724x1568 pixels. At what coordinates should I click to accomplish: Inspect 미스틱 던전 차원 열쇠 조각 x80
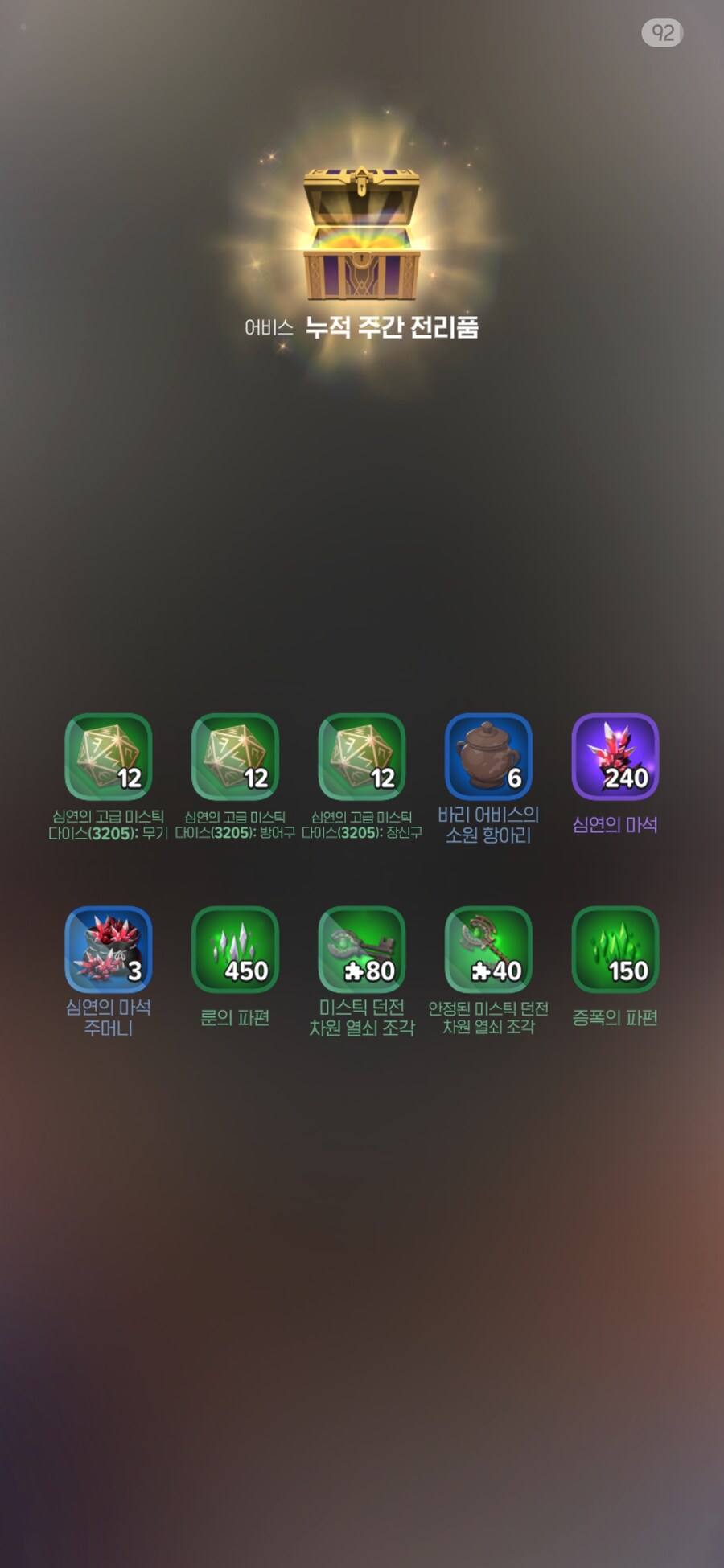coord(361,950)
